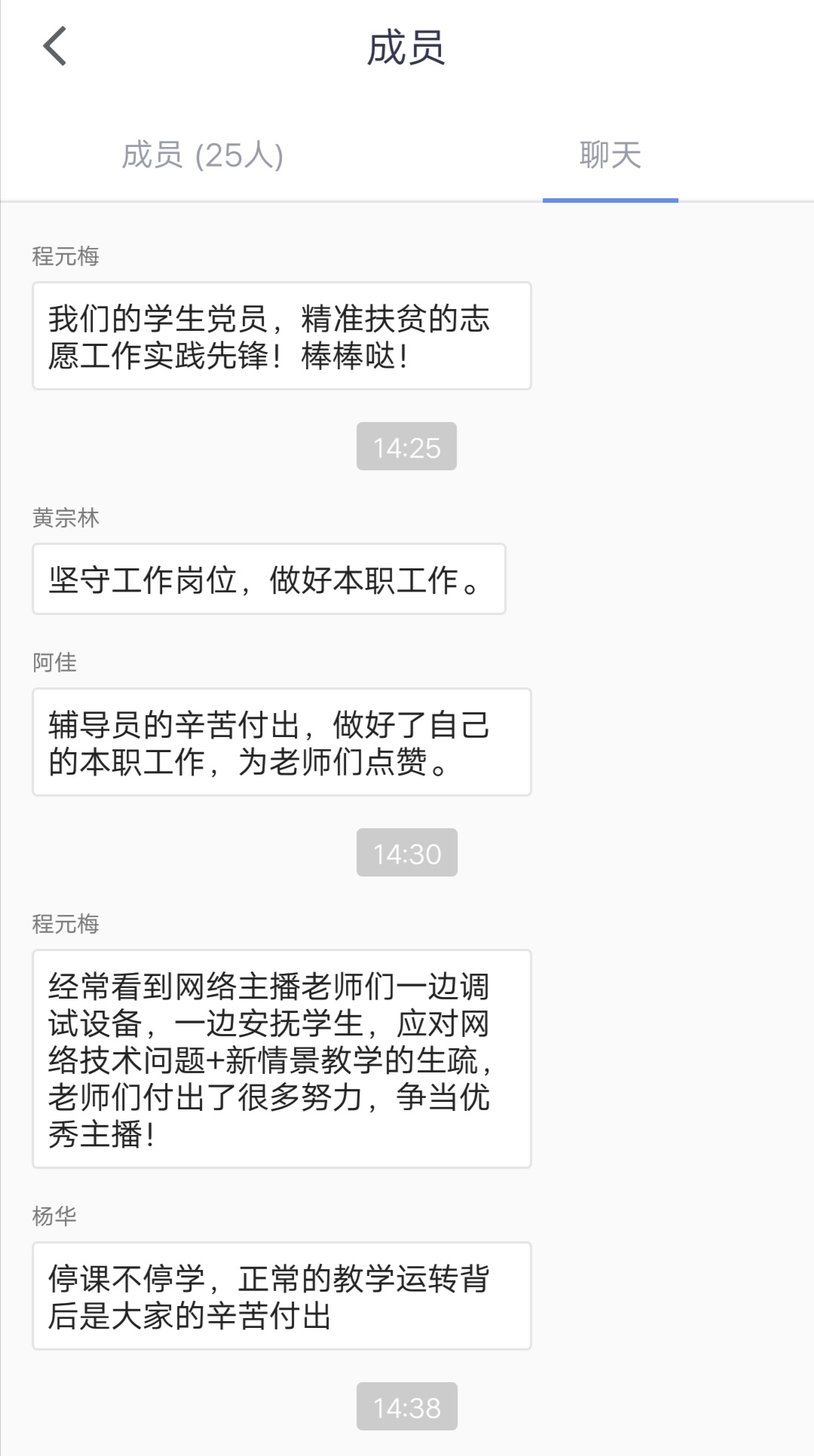Image resolution: width=814 pixels, height=1456 pixels.
Task: Go back using the top-left arrow
Action: (x=55, y=47)
